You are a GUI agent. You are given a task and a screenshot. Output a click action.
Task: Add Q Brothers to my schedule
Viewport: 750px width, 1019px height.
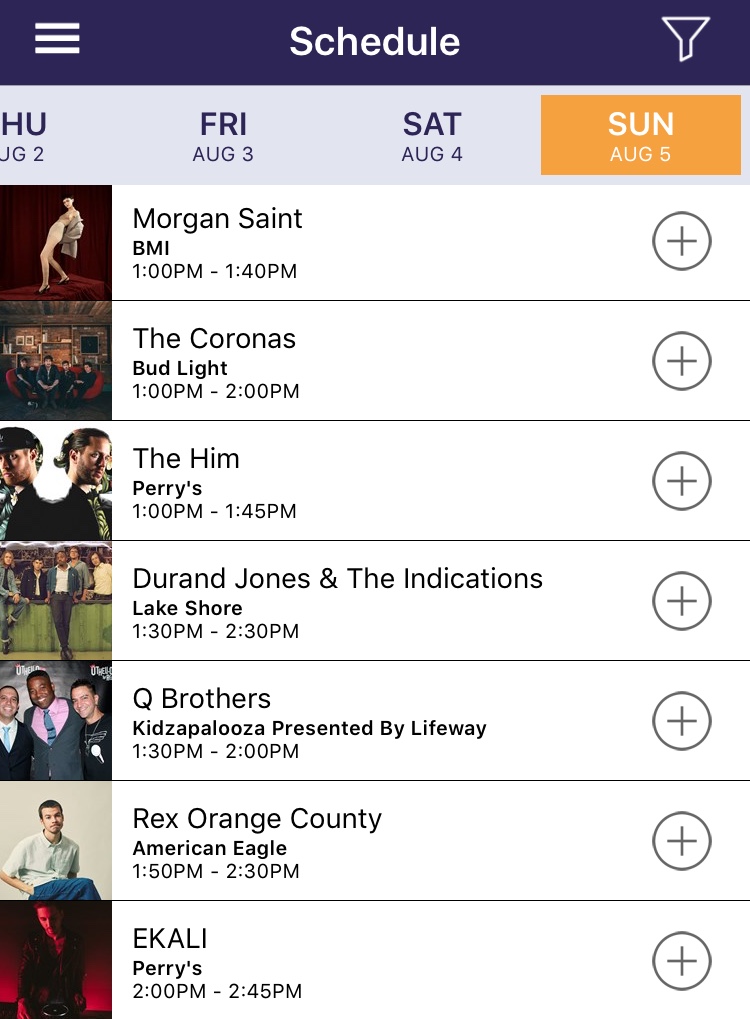681,721
